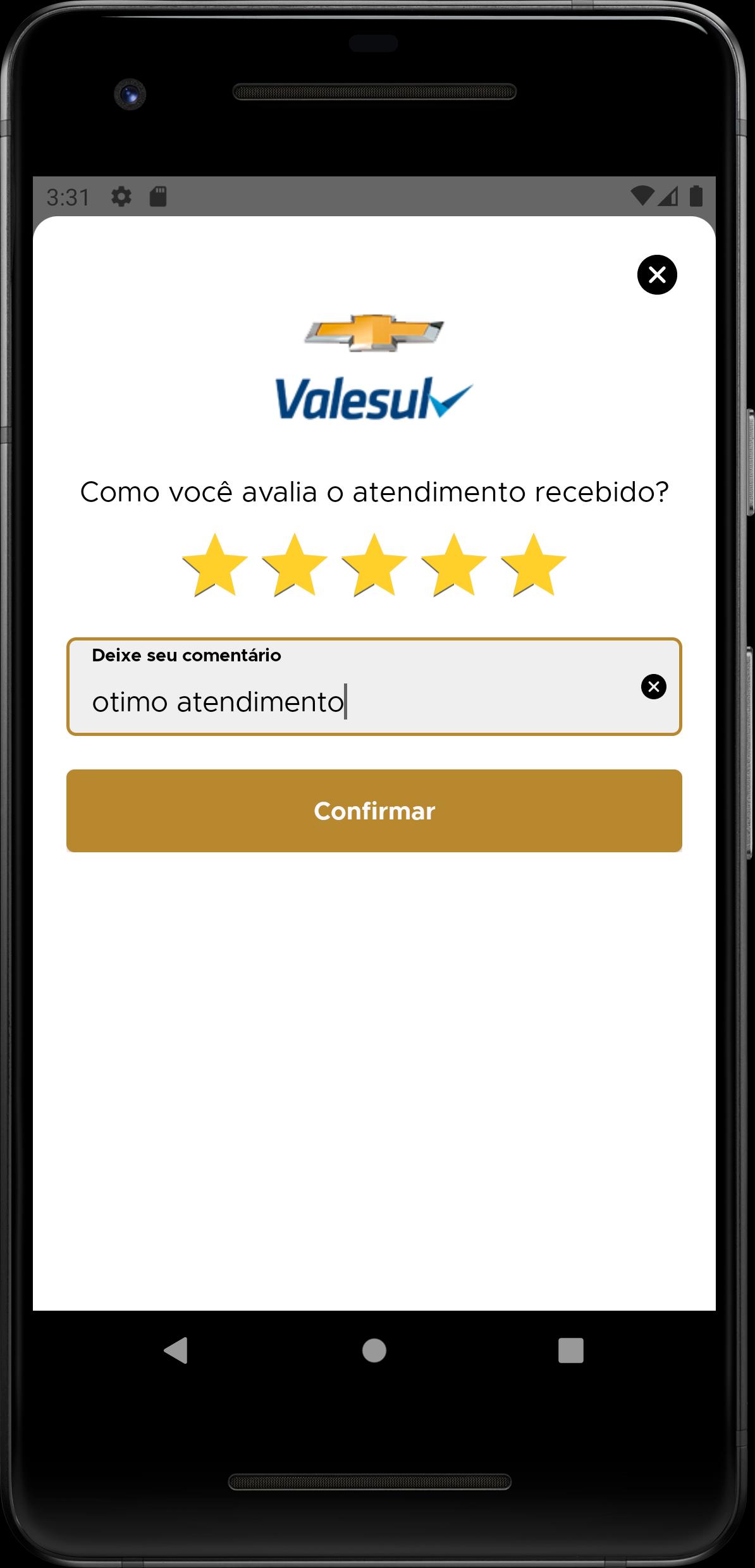
Task: Close the rating dialog
Action: (x=657, y=275)
